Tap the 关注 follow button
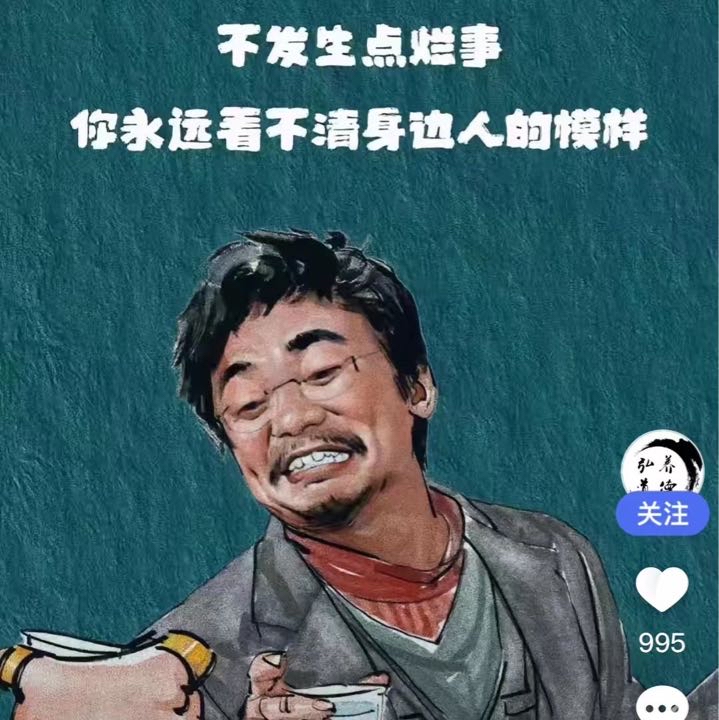The width and height of the screenshot is (719, 720). (662, 513)
